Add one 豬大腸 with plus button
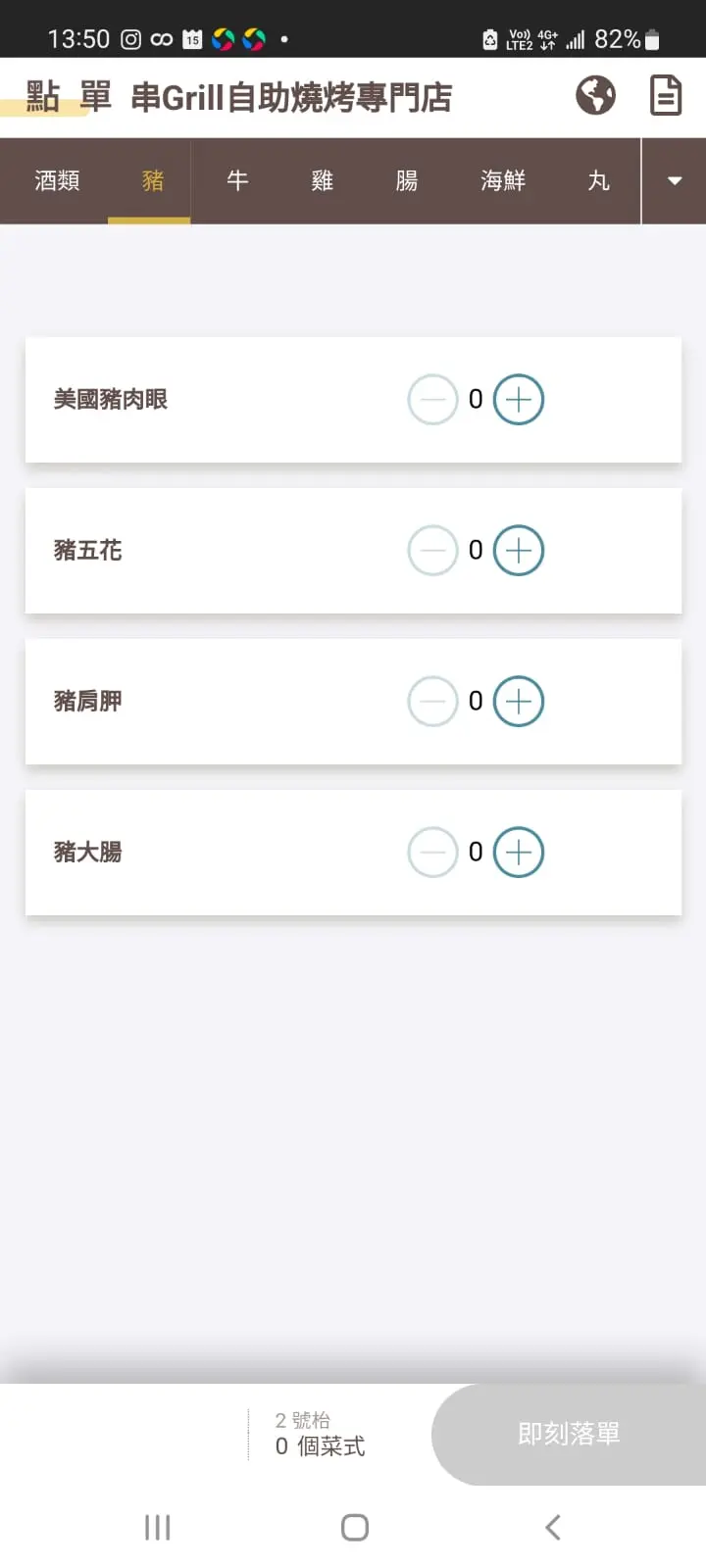The width and height of the screenshot is (706, 1568). pyautogui.click(x=519, y=853)
